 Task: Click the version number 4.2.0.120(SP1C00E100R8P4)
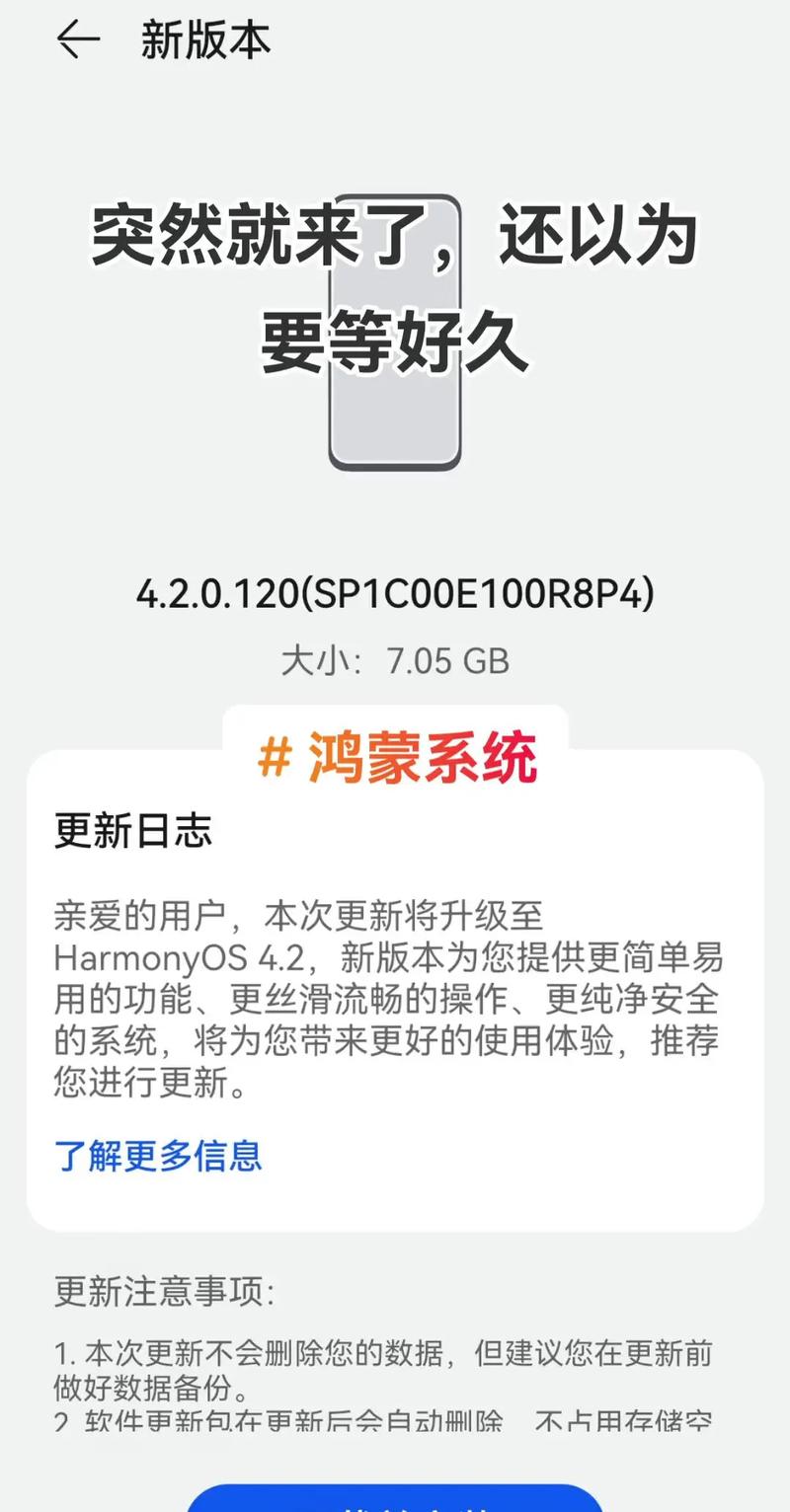click(x=395, y=595)
